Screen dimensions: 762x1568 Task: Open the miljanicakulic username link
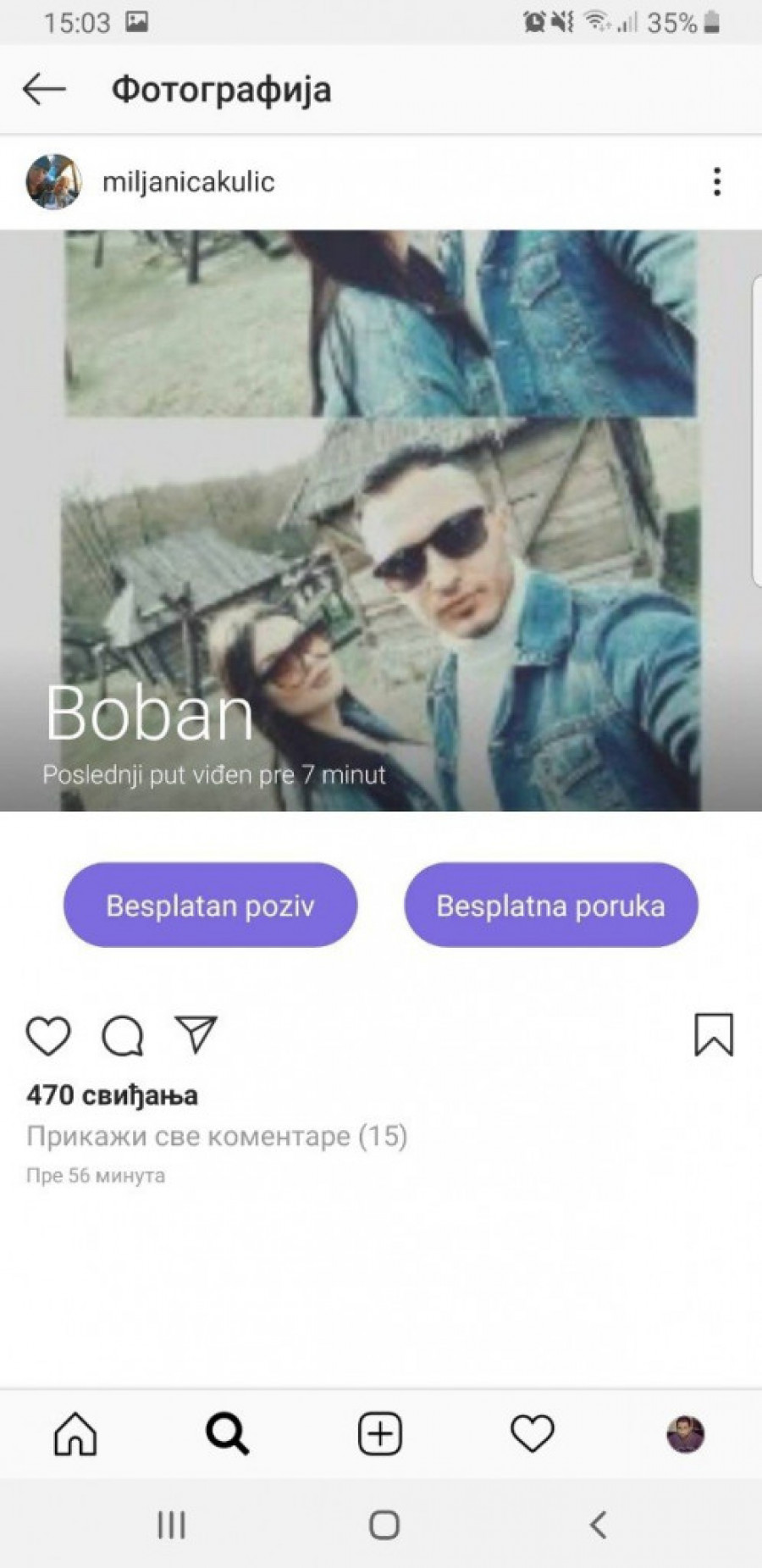(x=188, y=181)
